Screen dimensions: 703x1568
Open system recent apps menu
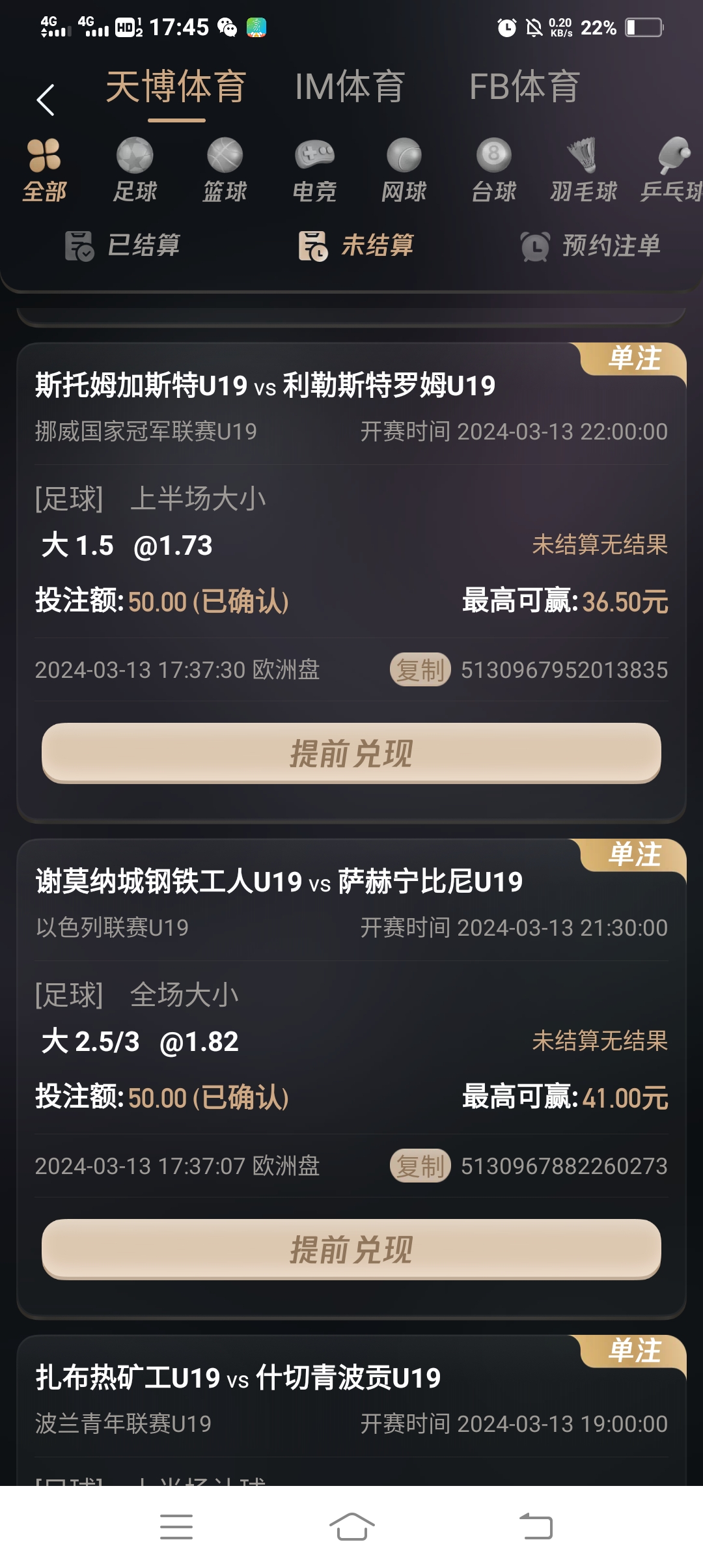point(176,1526)
